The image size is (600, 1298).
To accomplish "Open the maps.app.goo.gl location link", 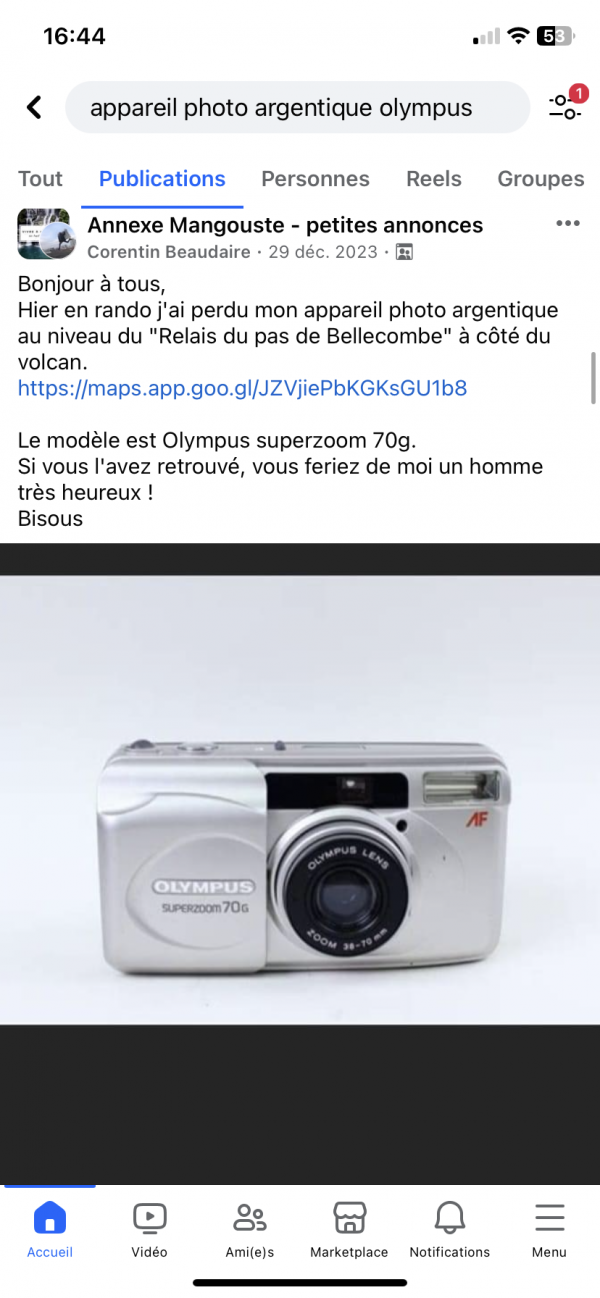I will point(242,388).
